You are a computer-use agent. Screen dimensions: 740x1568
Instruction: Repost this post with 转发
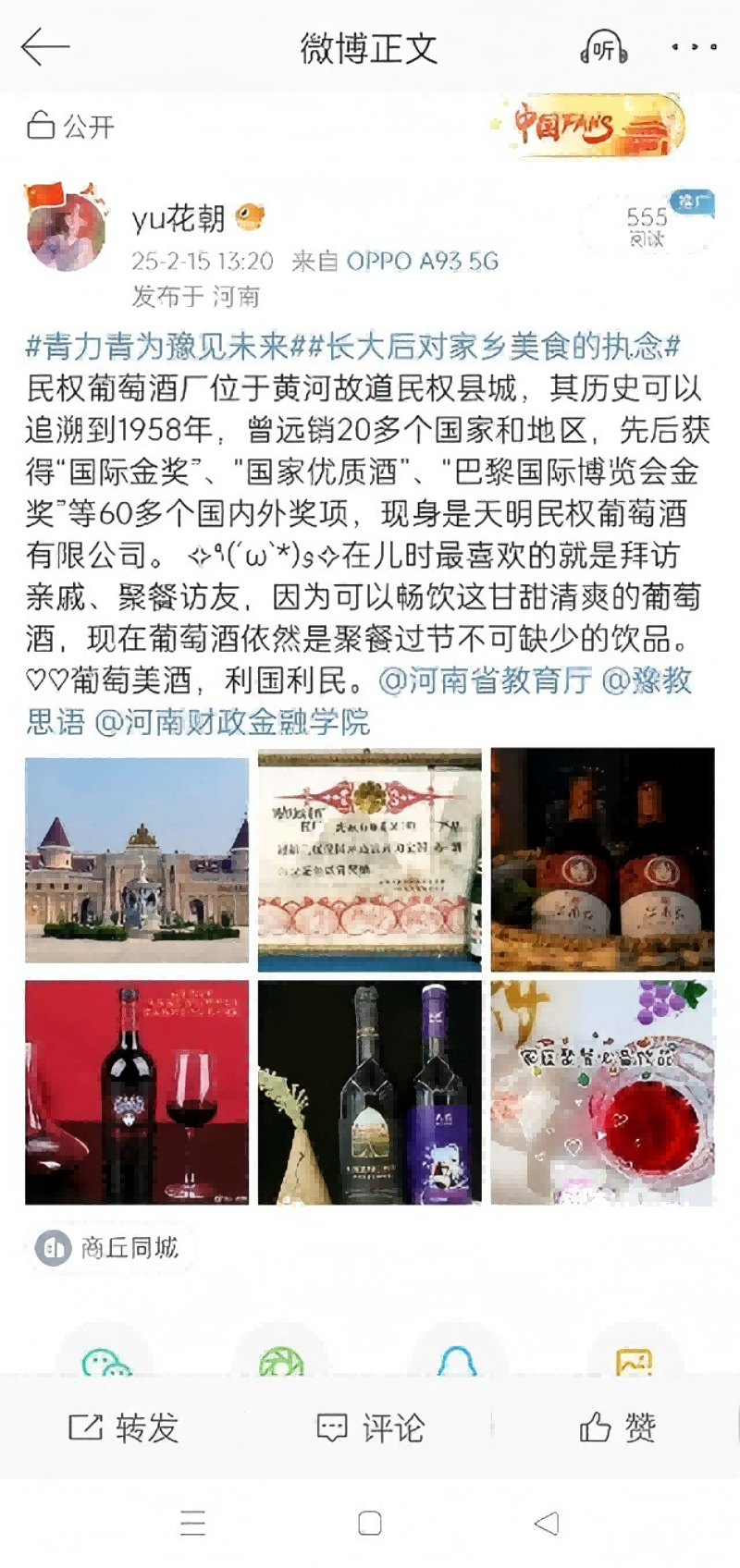click(124, 1427)
